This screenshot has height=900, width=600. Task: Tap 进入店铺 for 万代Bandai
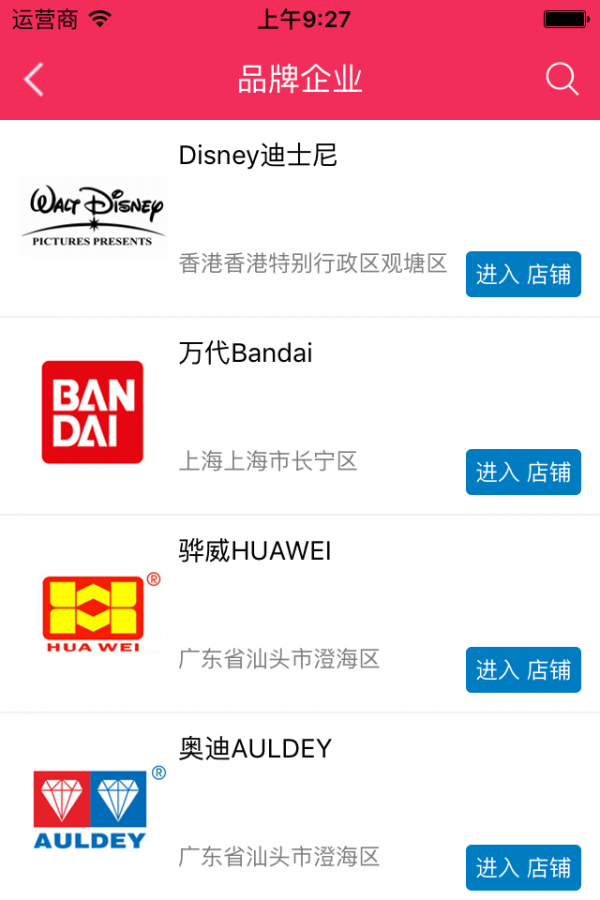click(x=523, y=472)
